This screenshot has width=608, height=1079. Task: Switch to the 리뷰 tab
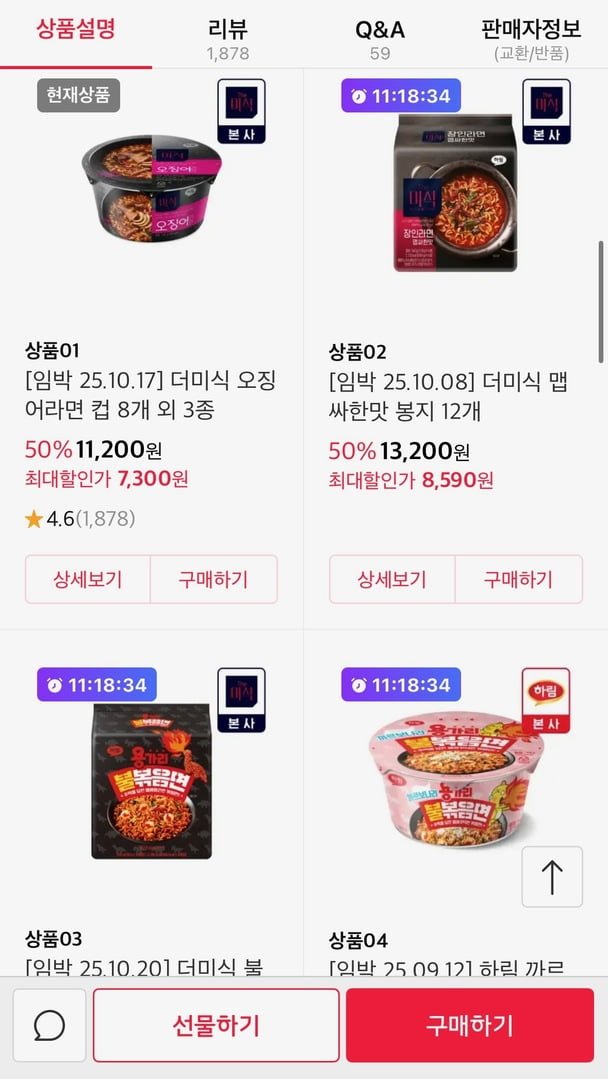228,38
